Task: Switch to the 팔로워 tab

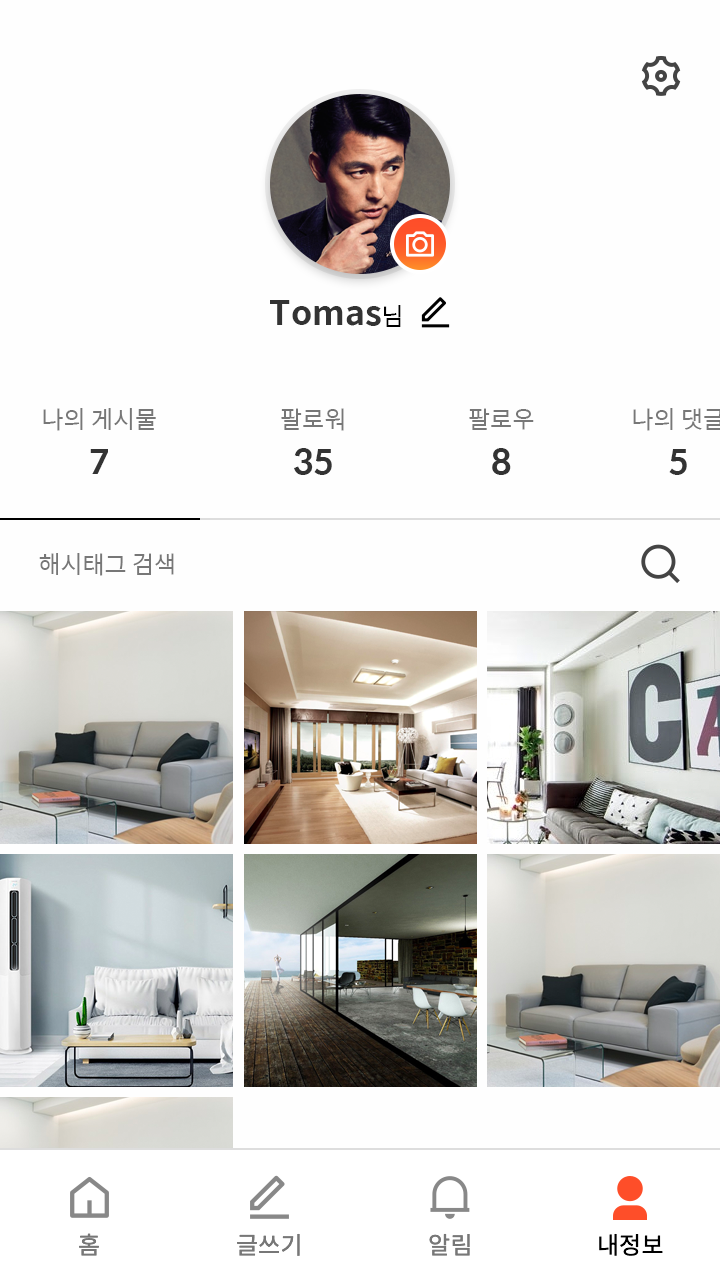Action: 313,442
